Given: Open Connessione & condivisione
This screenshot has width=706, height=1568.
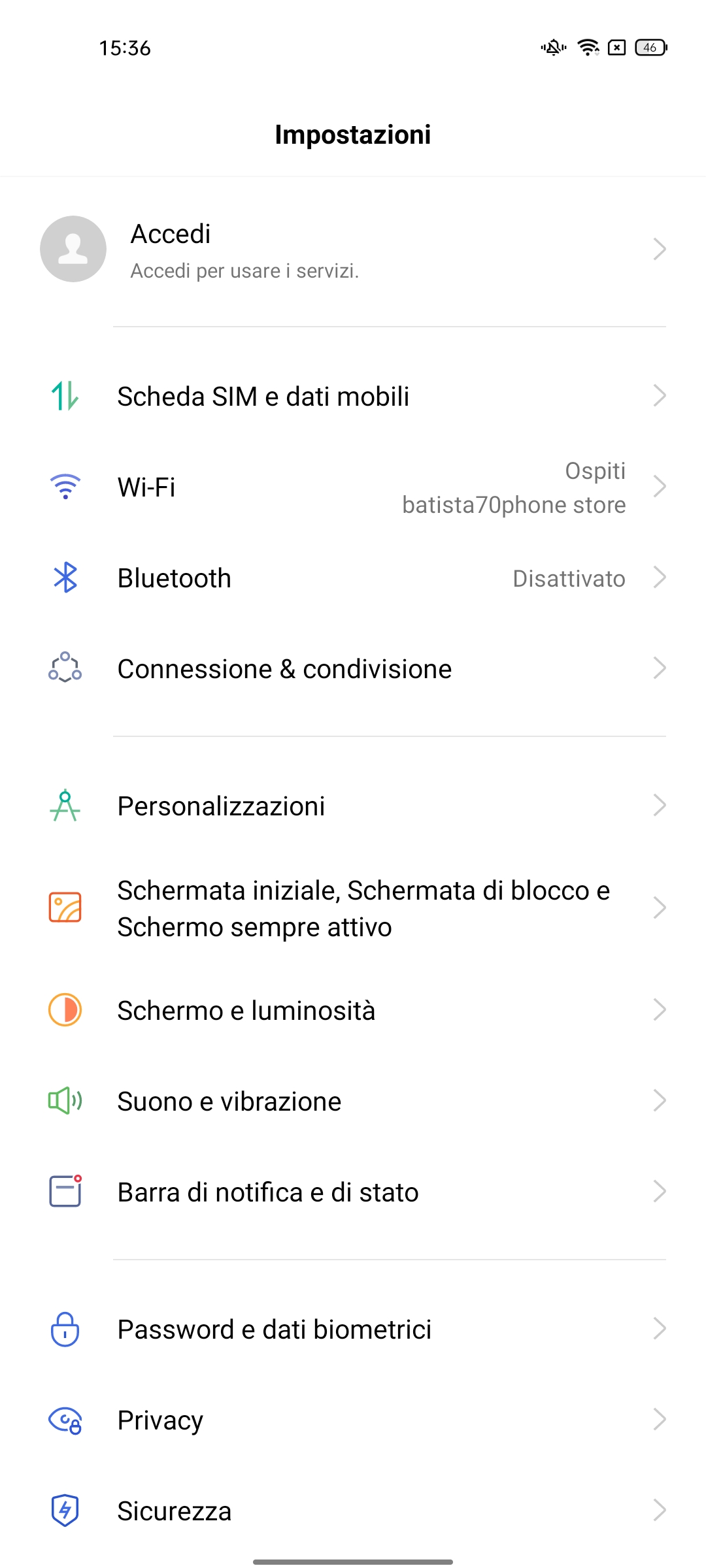Looking at the screenshot, I should [x=353, y=669].
